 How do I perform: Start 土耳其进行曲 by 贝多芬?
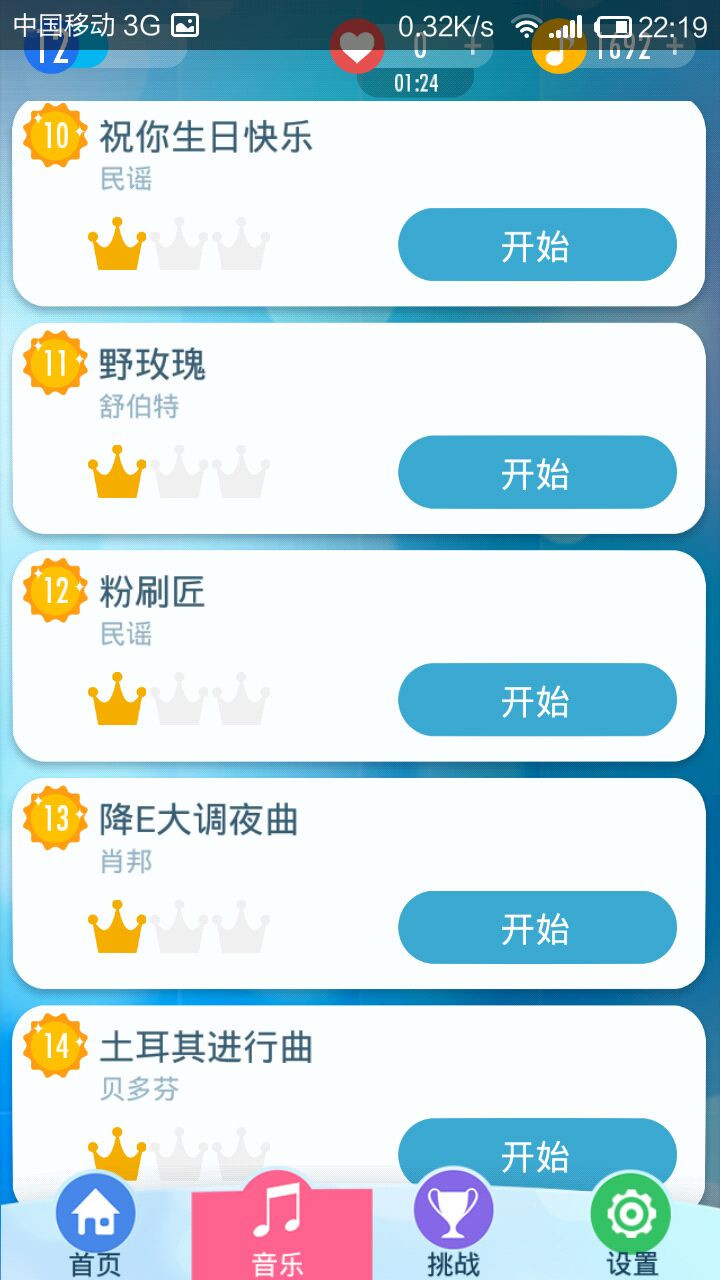(537, 1155)
